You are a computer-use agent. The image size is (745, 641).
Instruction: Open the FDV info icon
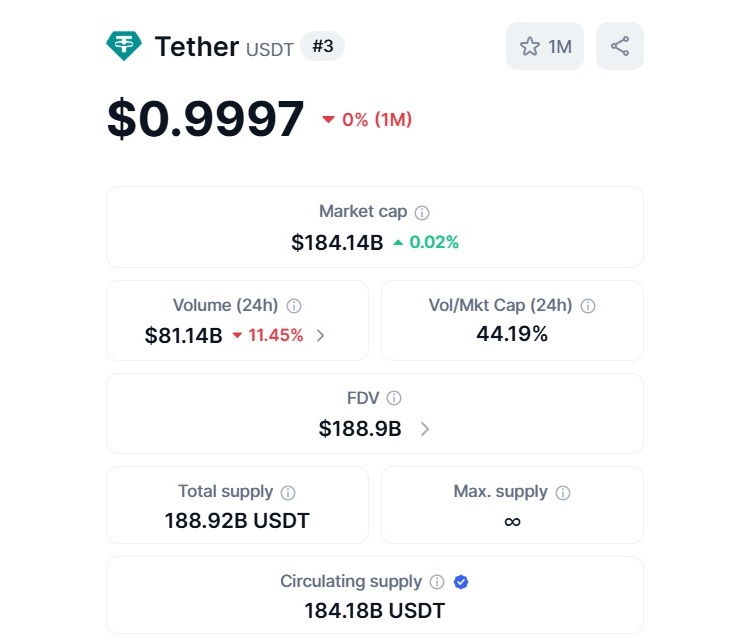click(x=394, y=398)
